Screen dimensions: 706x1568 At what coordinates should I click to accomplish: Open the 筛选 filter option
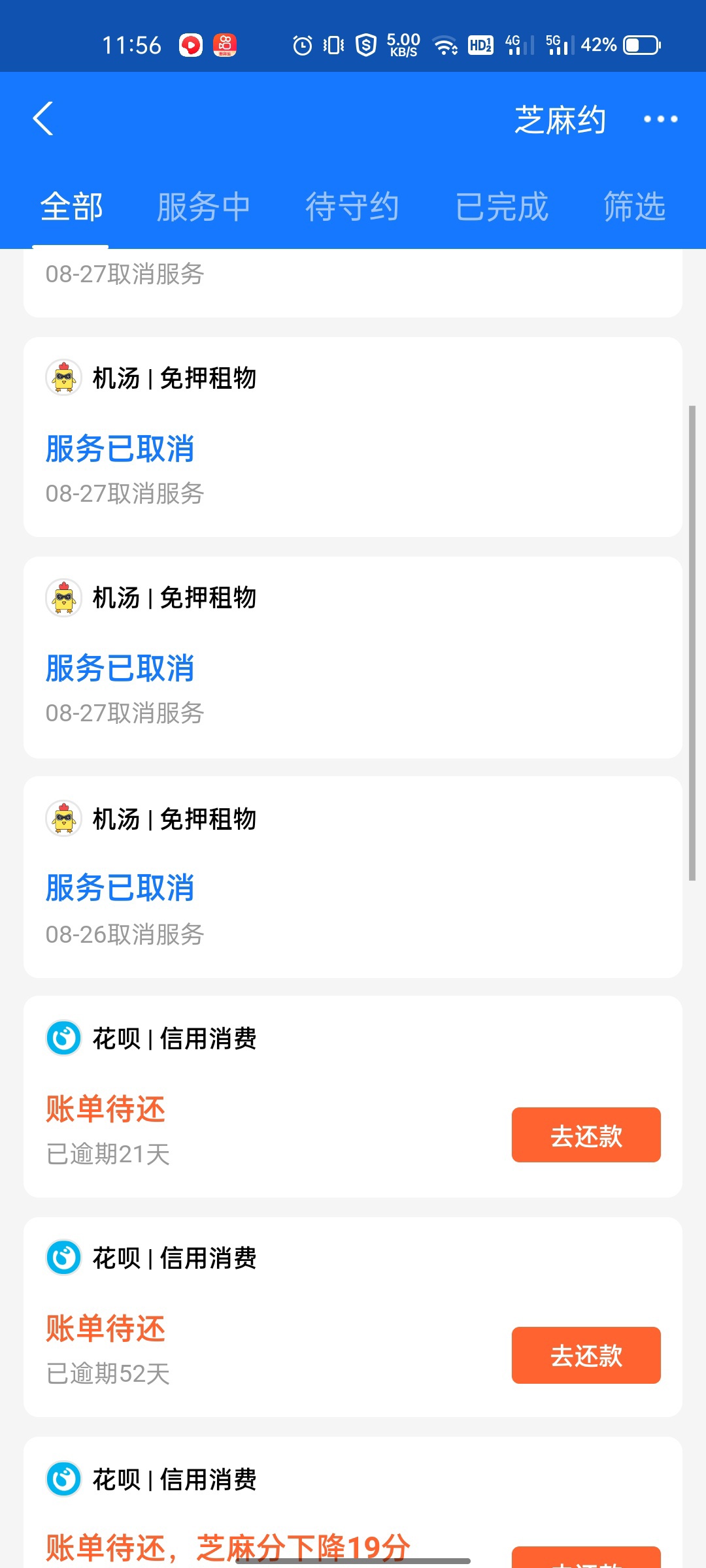coord(634,207)
